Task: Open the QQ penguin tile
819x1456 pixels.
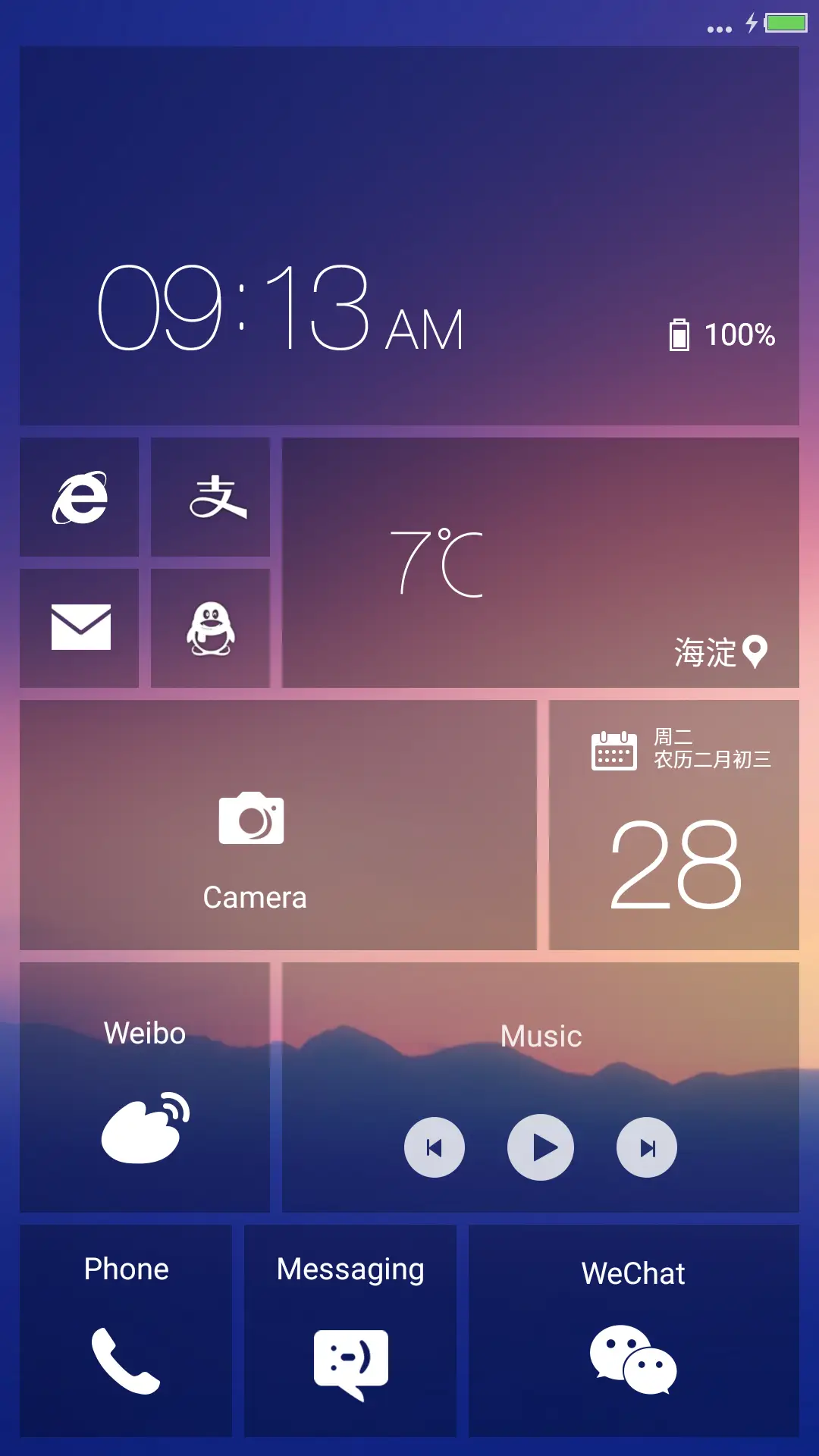Action: click(211, 628)
